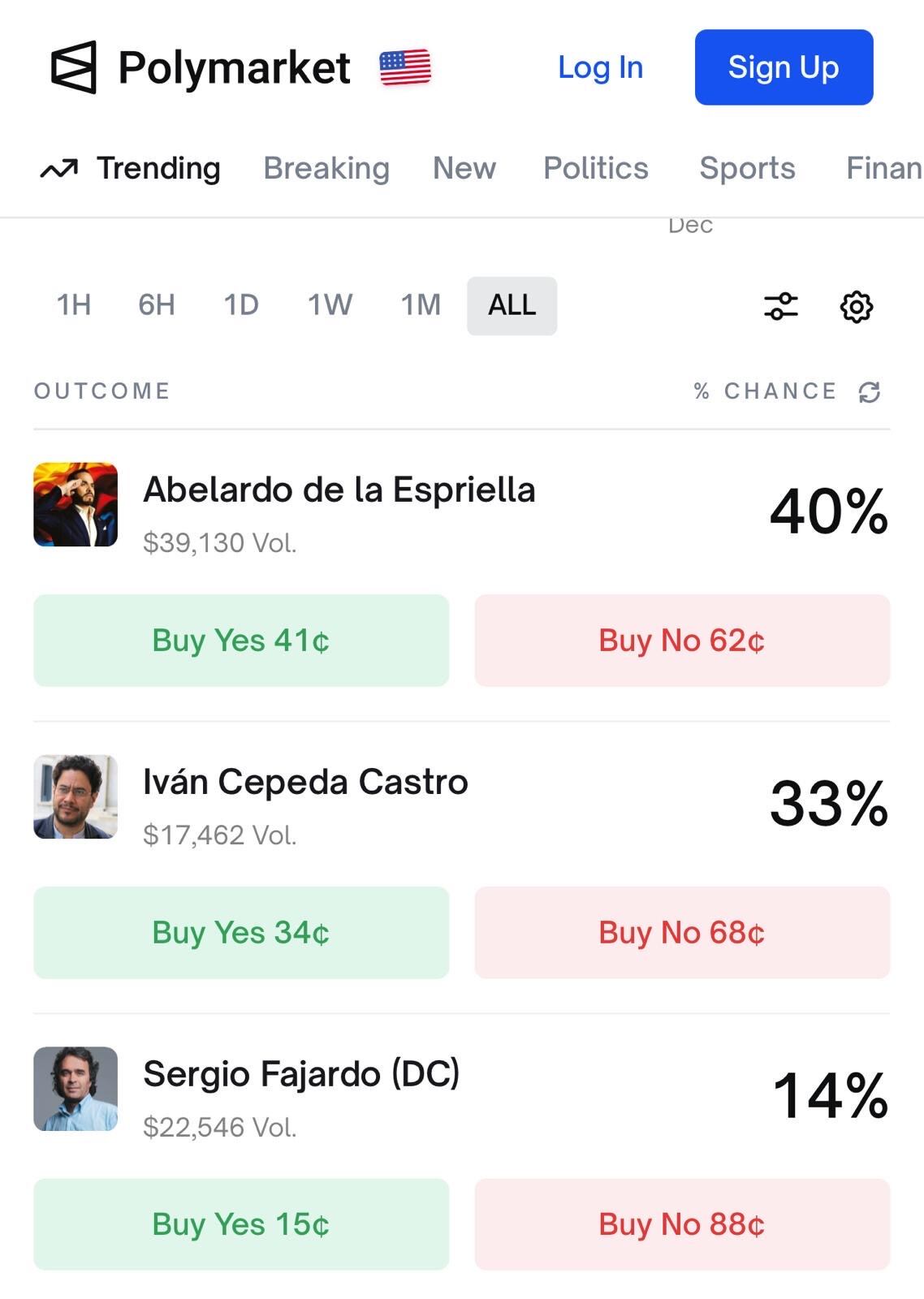Screen dimensions: 924x1299
Task: Click the Polymarket logo icon
Action: click(x=75, y=67)
